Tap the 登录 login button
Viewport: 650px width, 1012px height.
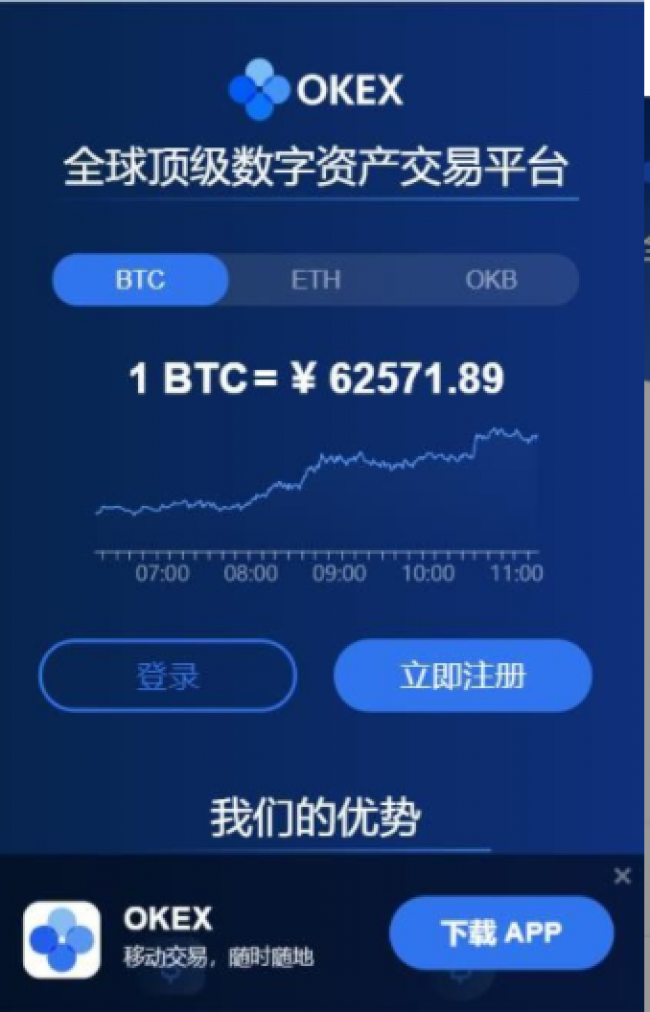(x=168, y=676)
